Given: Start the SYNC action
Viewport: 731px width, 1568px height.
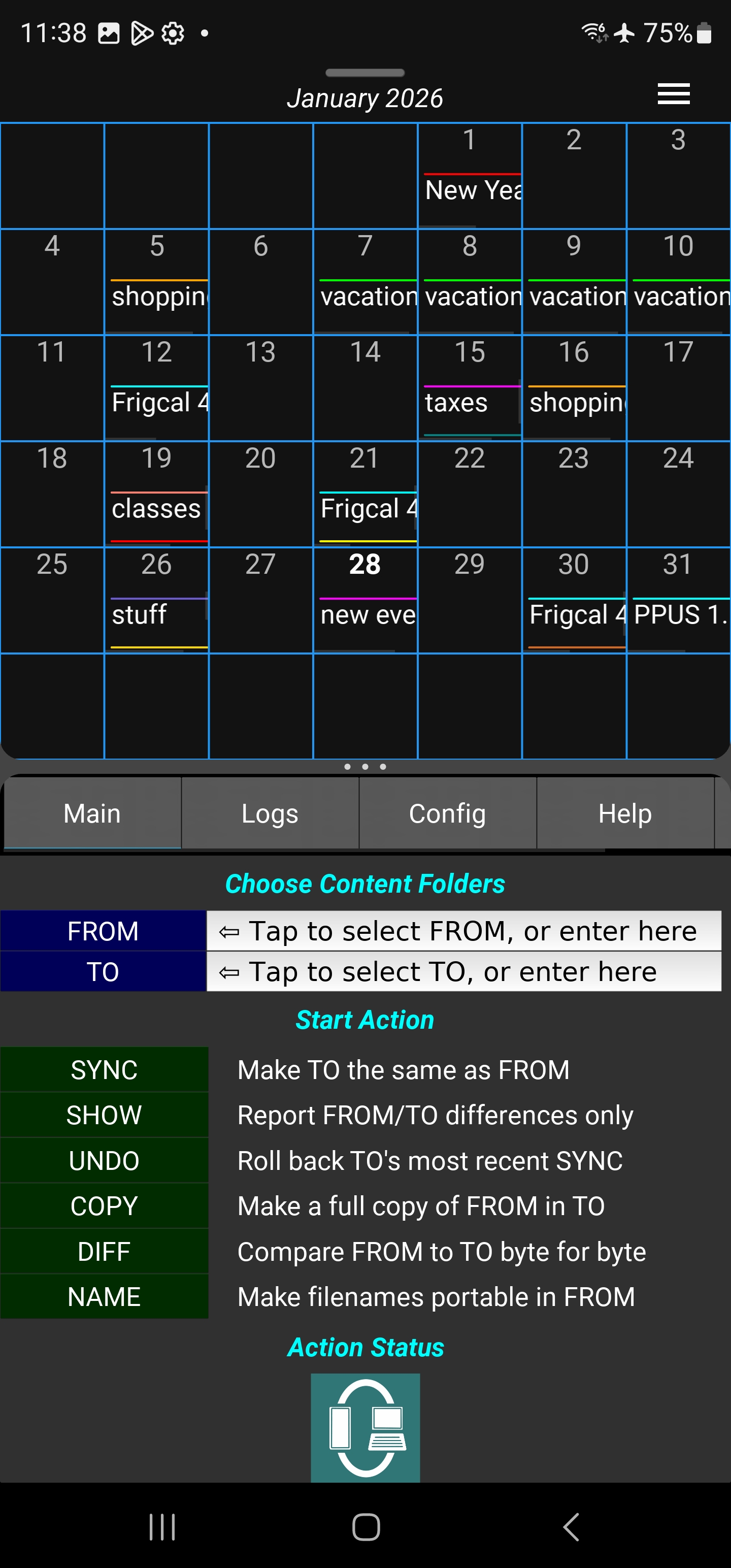Looking at the screenshot, I should pyautogui.click(x=104, y=1069).
